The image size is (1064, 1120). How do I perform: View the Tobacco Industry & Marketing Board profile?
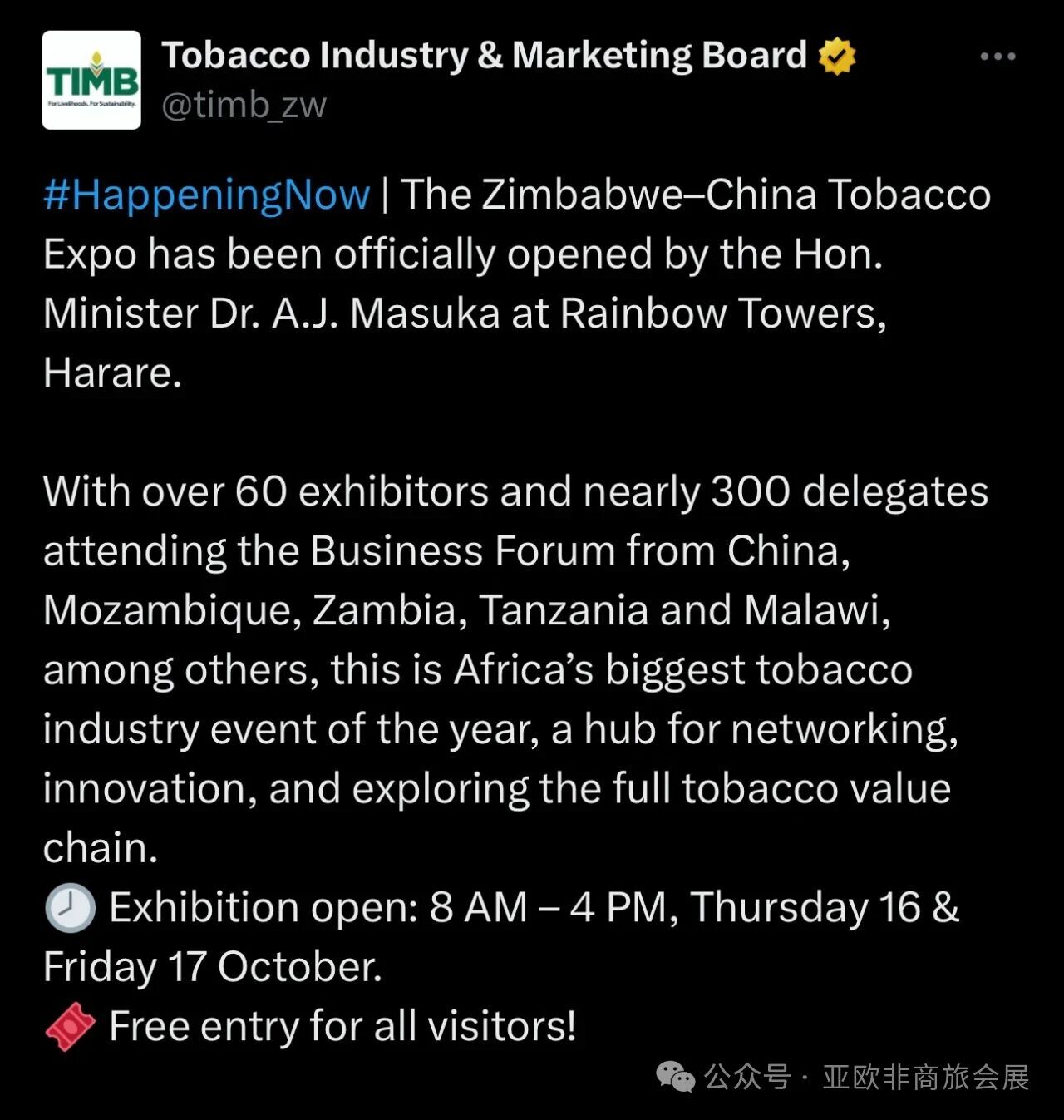tap(484, 56)
